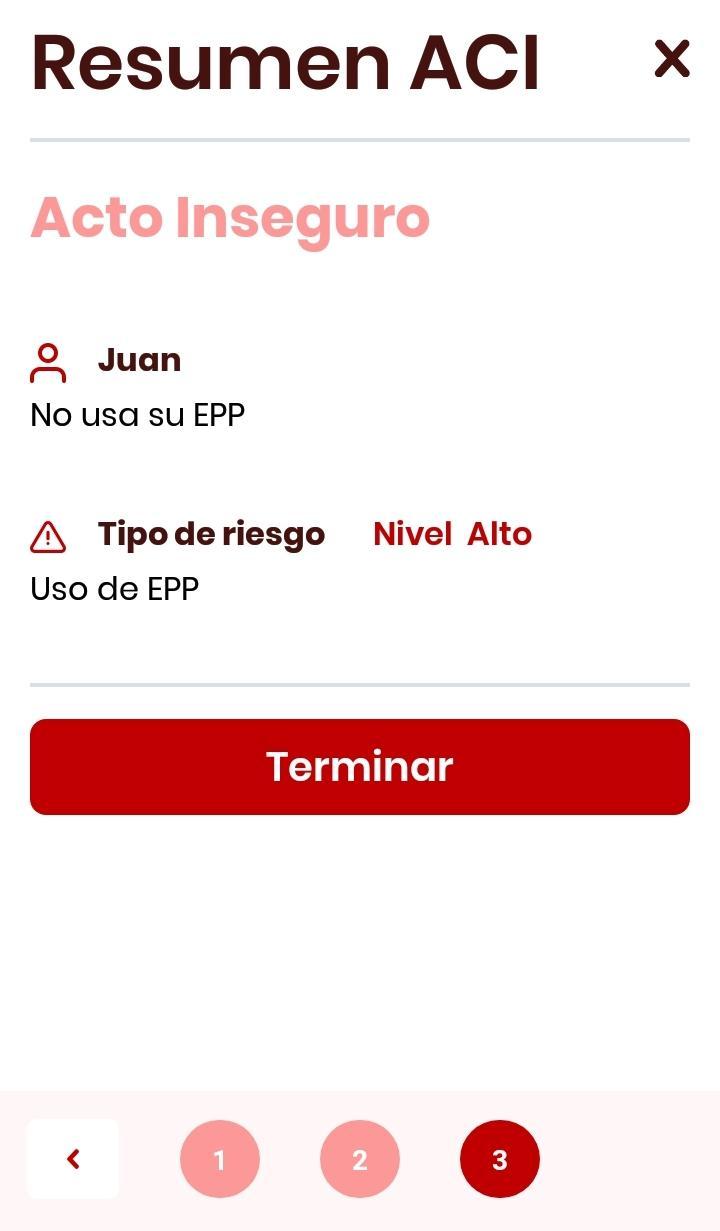The height and width of the screenshot is (1231, 720).
Task: Jump to step 2
Action: point(360,1159)
